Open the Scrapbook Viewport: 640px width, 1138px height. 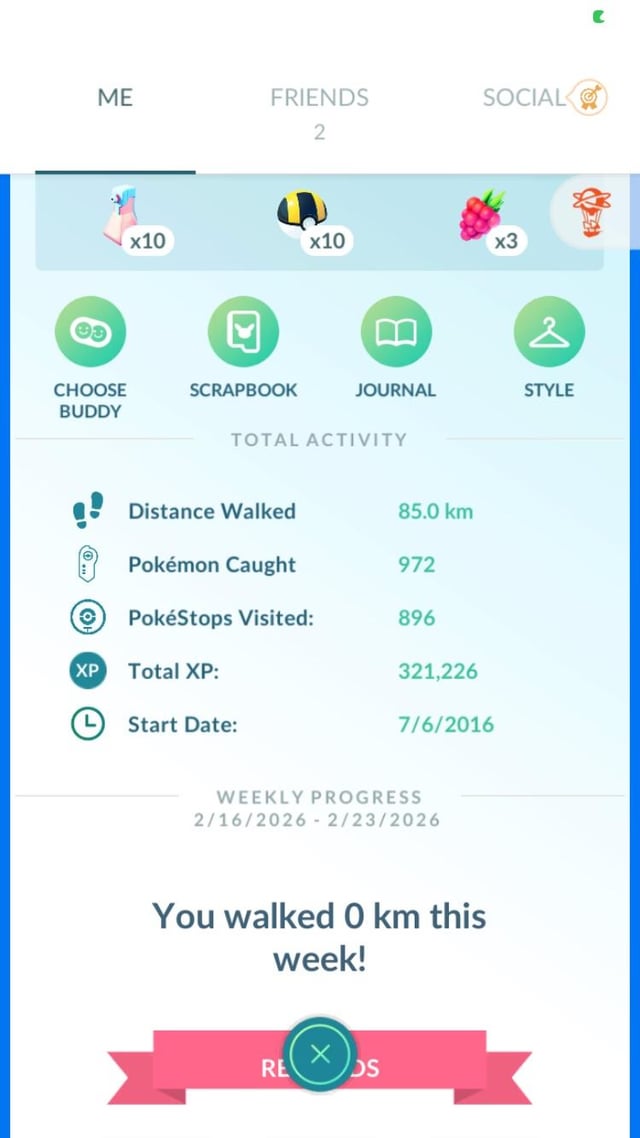[x=243, y=332]
